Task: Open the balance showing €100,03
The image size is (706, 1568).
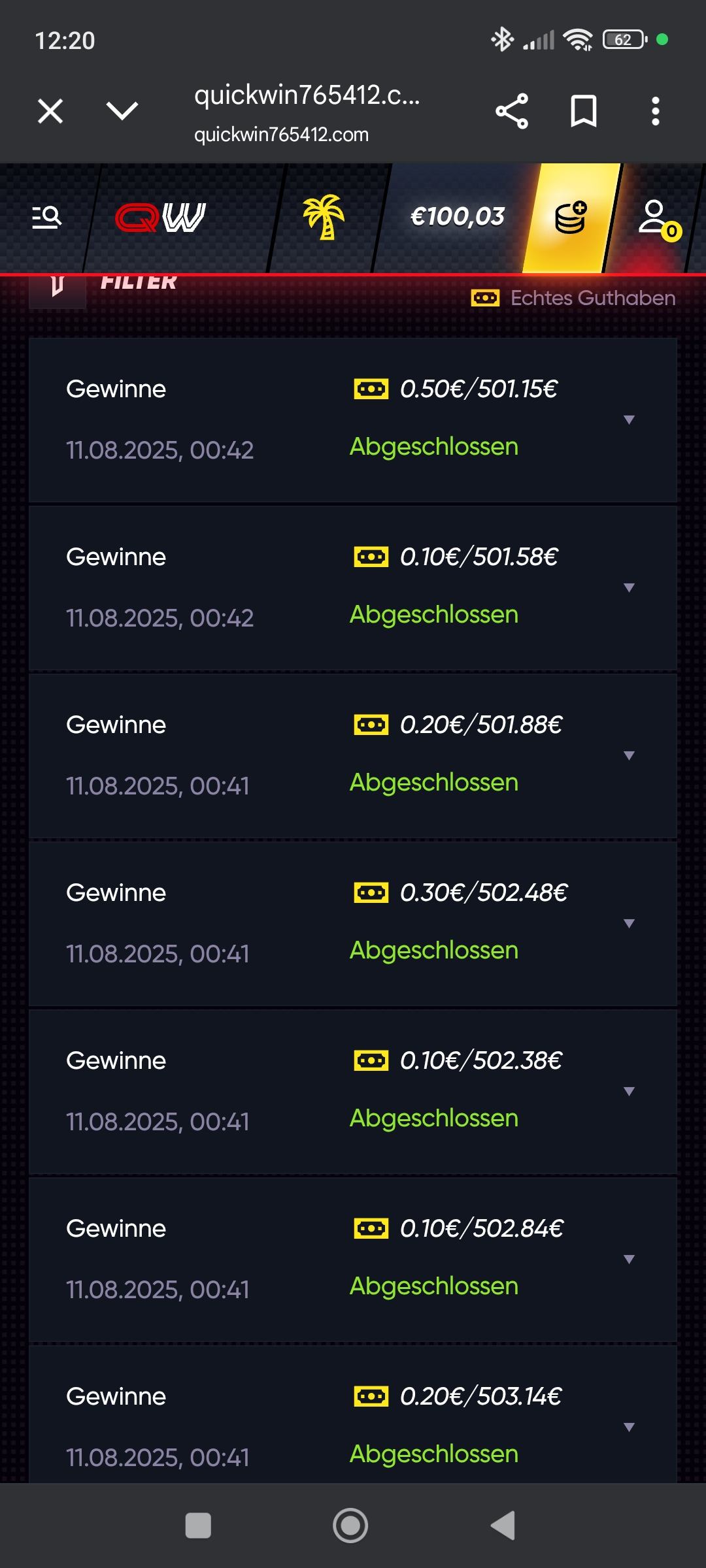Action: tap(457, 217)
